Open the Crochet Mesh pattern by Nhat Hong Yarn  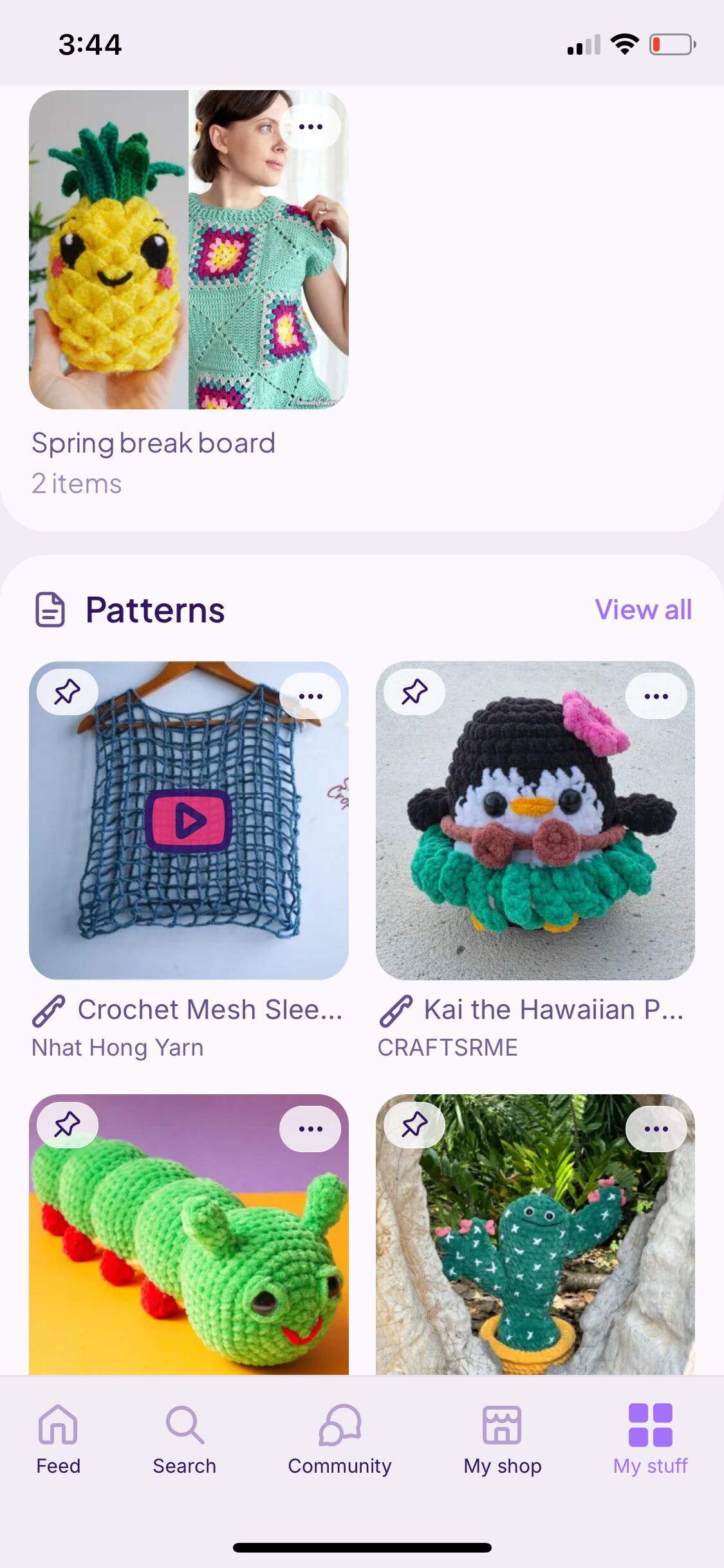pos(188,821)
